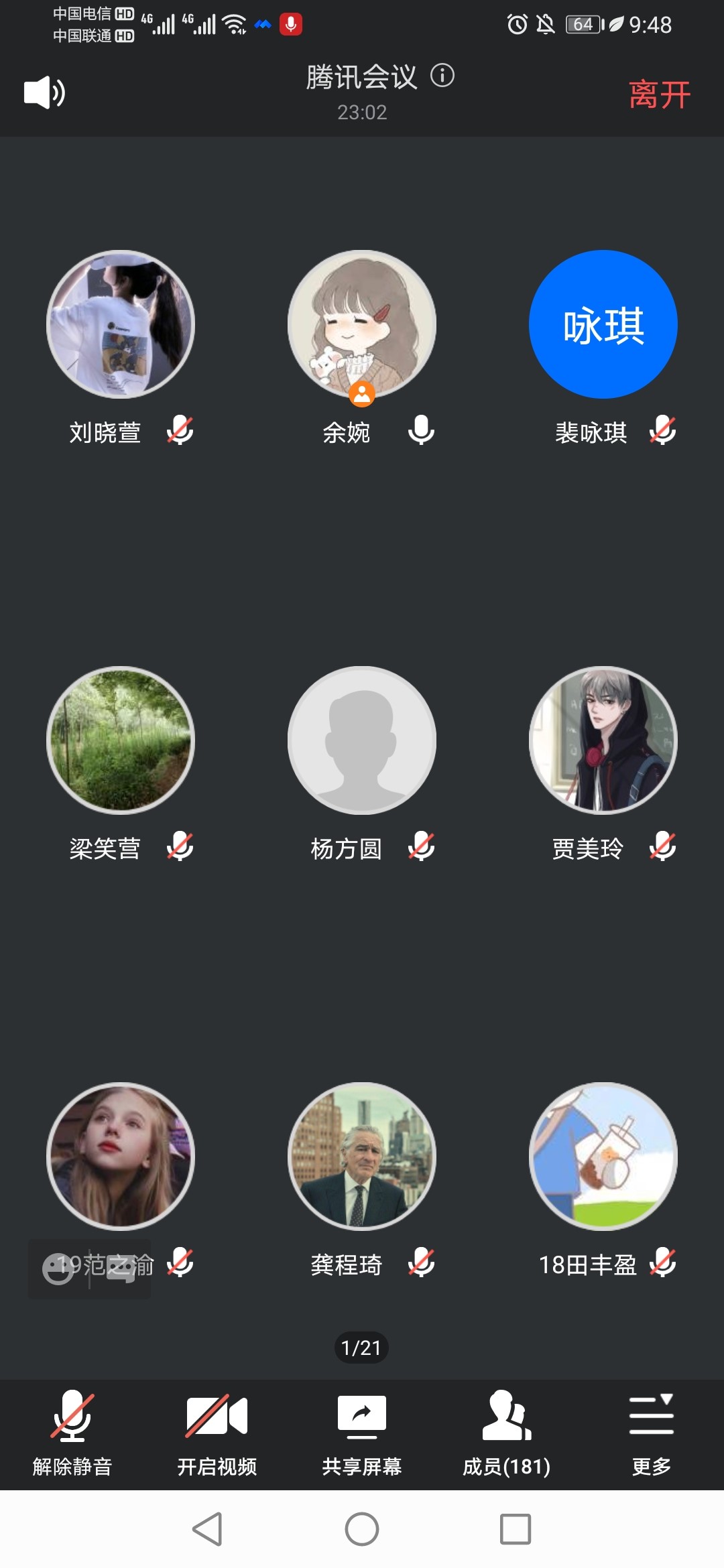Select host 余婉's participant tile
Viewport: 724px width, 1568px height.
362,325
